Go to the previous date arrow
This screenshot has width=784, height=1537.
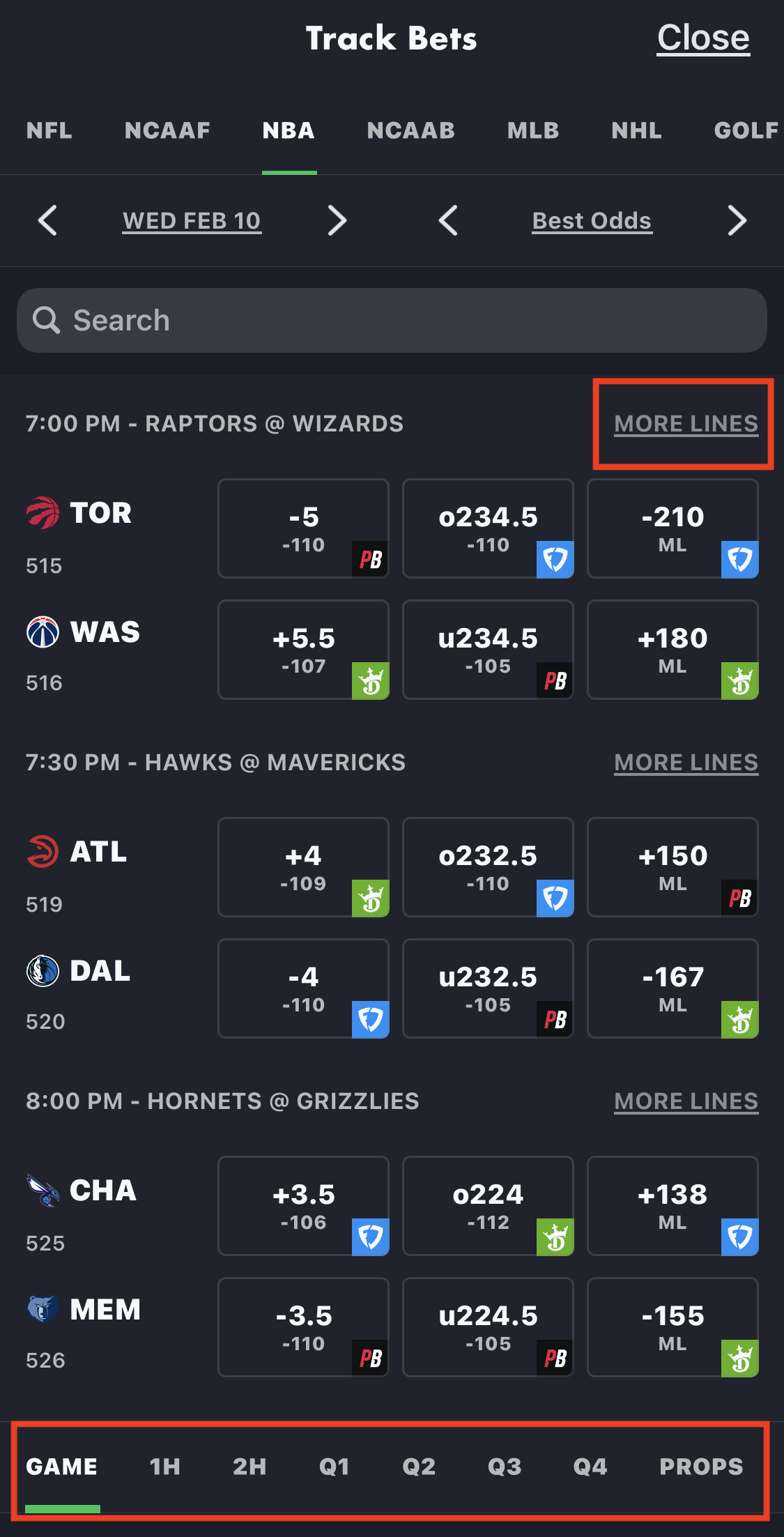pyautogui.click(x=47, y=220)
